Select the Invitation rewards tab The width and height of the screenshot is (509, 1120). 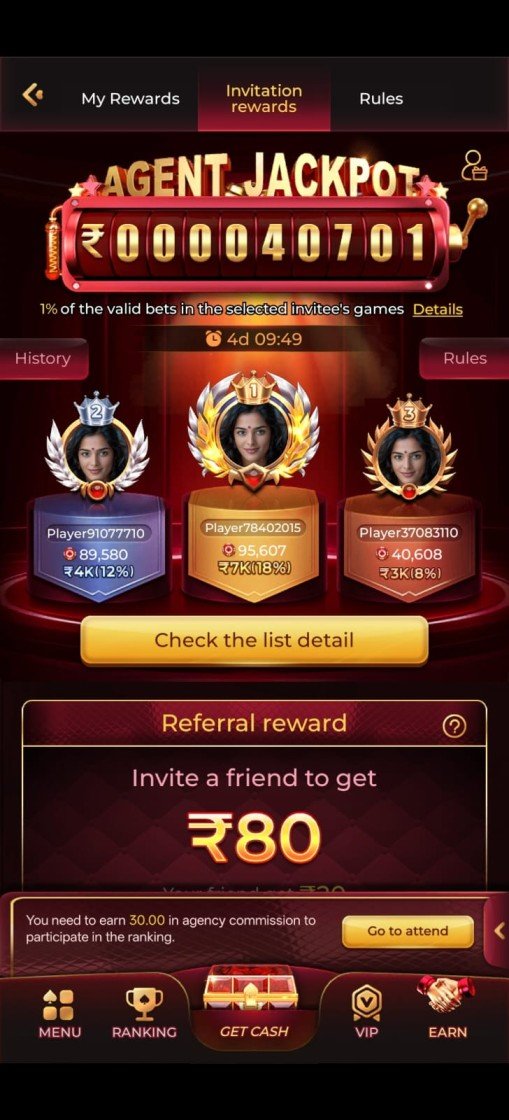point(263,99)
